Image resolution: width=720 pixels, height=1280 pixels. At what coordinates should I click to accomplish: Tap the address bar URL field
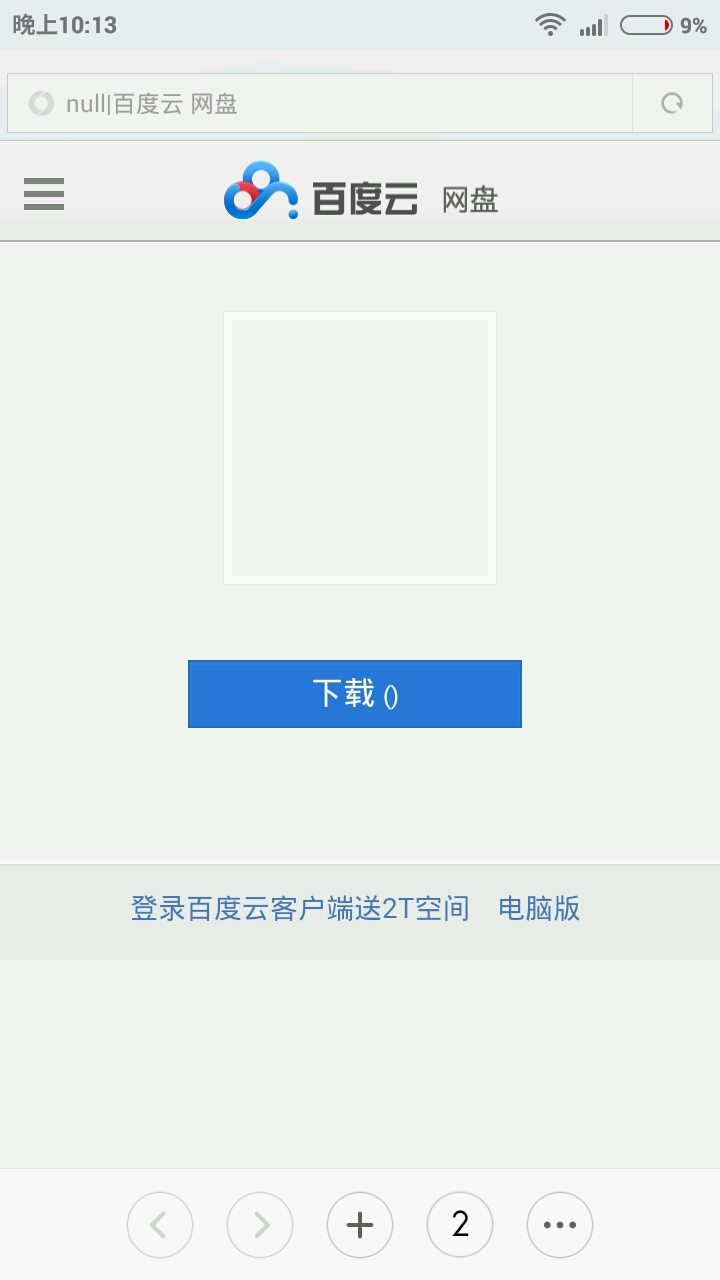coord(320,103)
